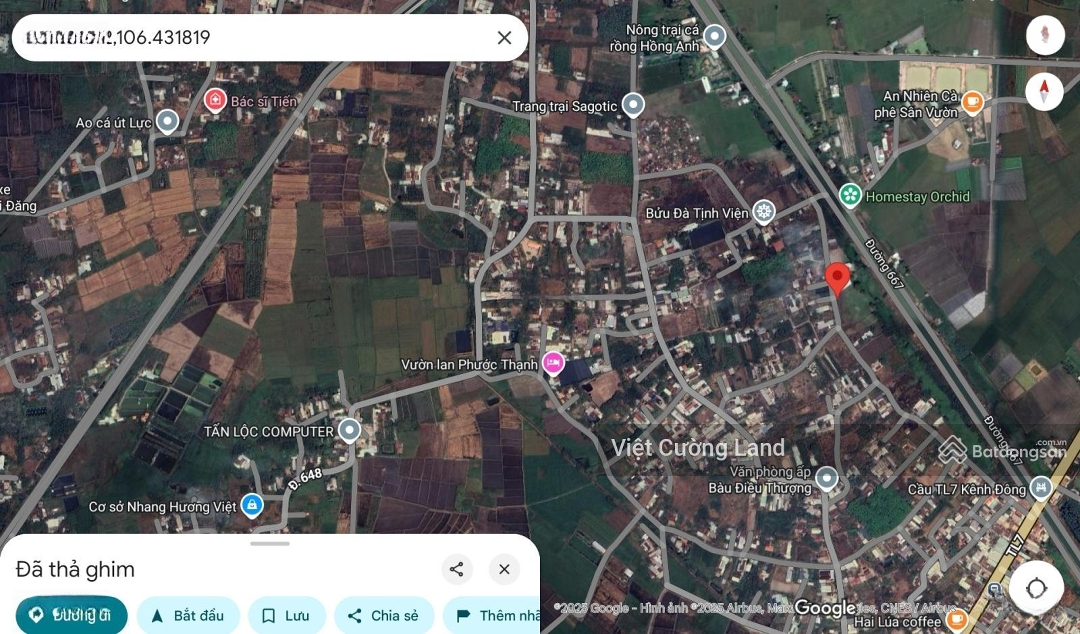Get directions with Đường đi button

pyautogui.click(x=72, y=615)
